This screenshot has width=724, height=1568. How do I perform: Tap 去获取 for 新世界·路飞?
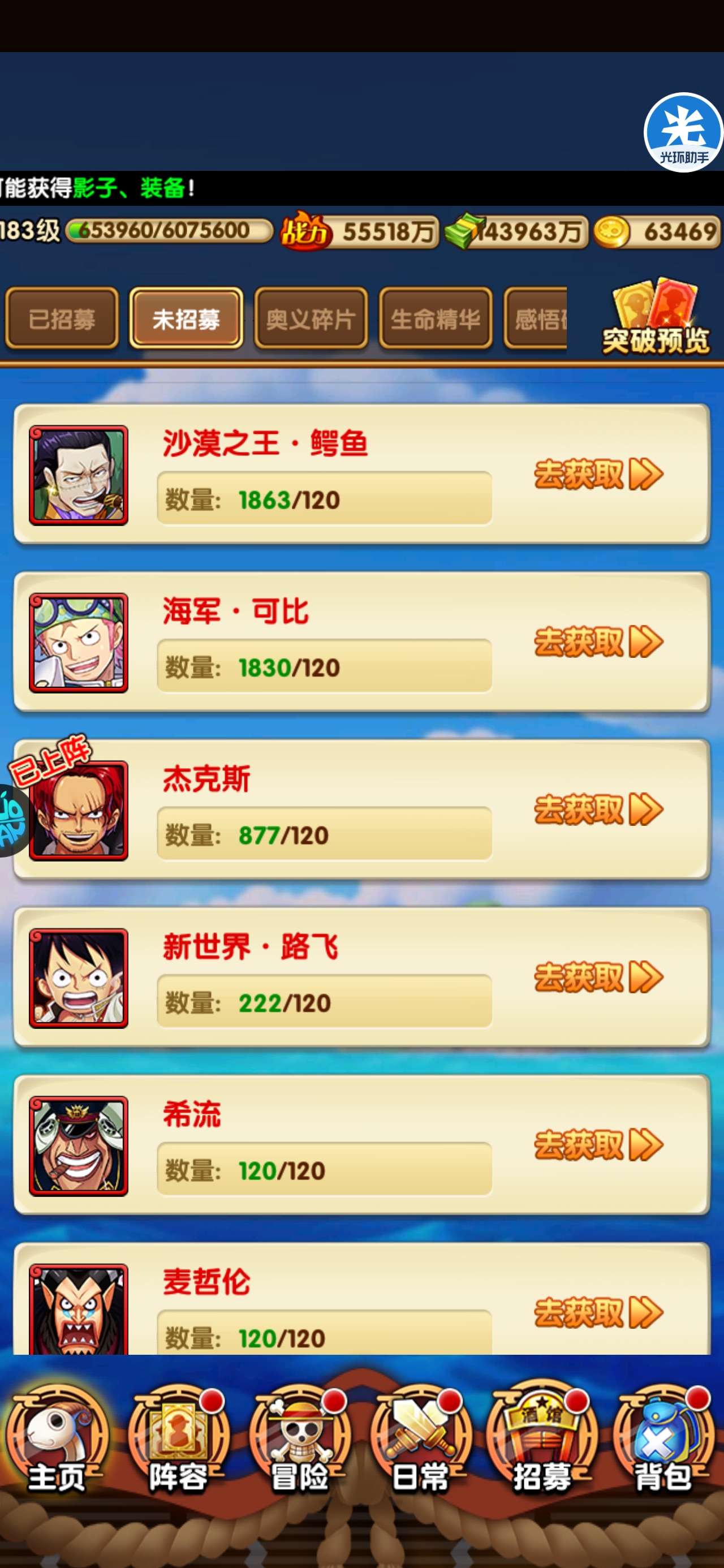point(597,977)
